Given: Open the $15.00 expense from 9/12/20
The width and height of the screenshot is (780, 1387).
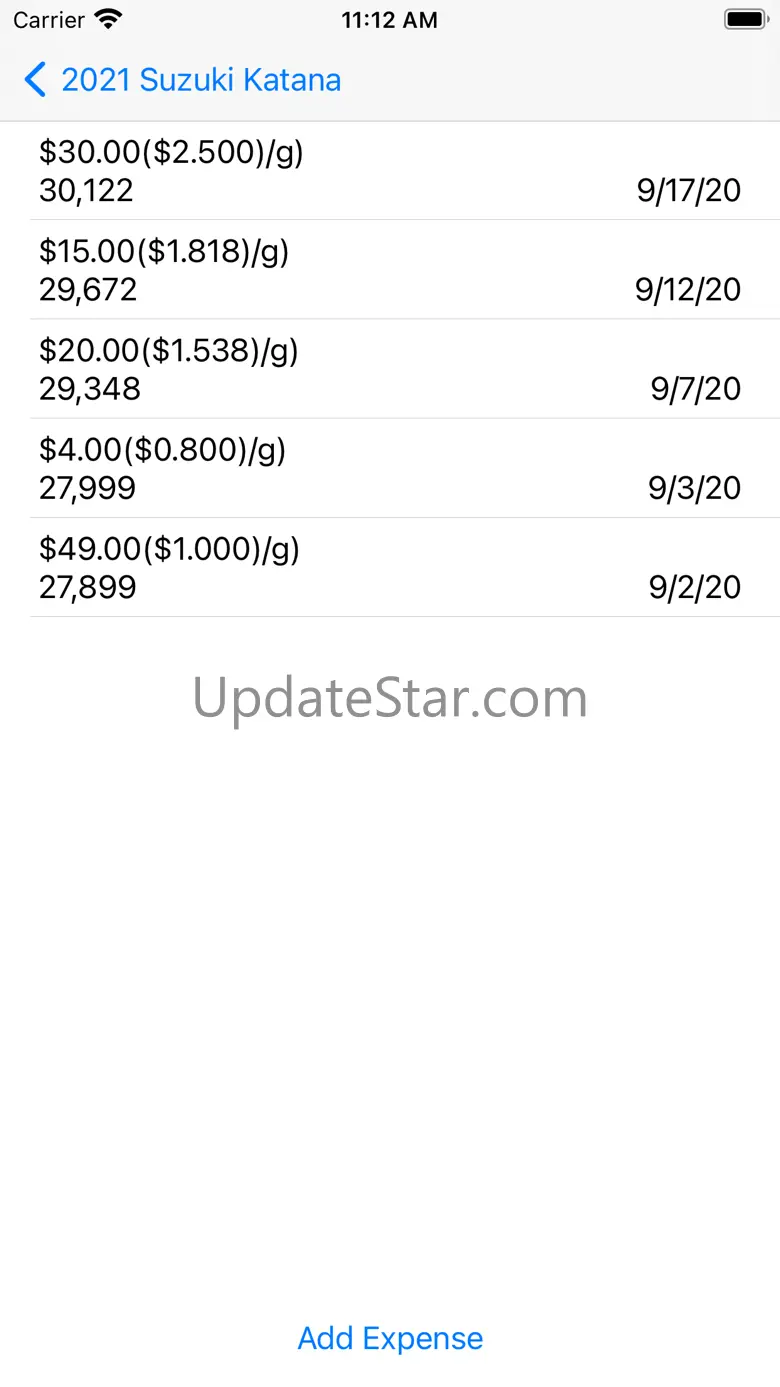Looking at the screenshot, I should [x=390, y=270].
